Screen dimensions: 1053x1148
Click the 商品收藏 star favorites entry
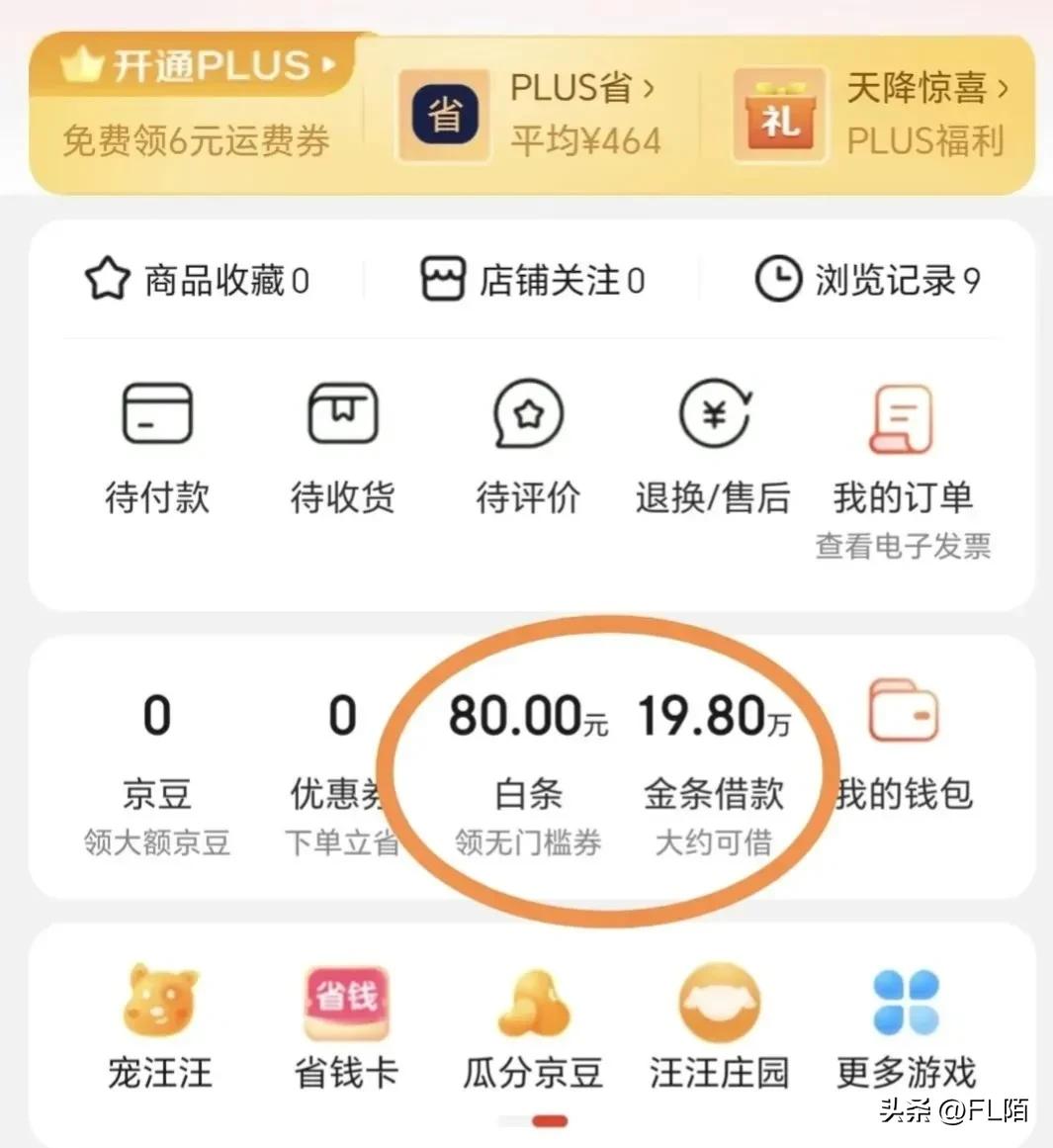198,280
